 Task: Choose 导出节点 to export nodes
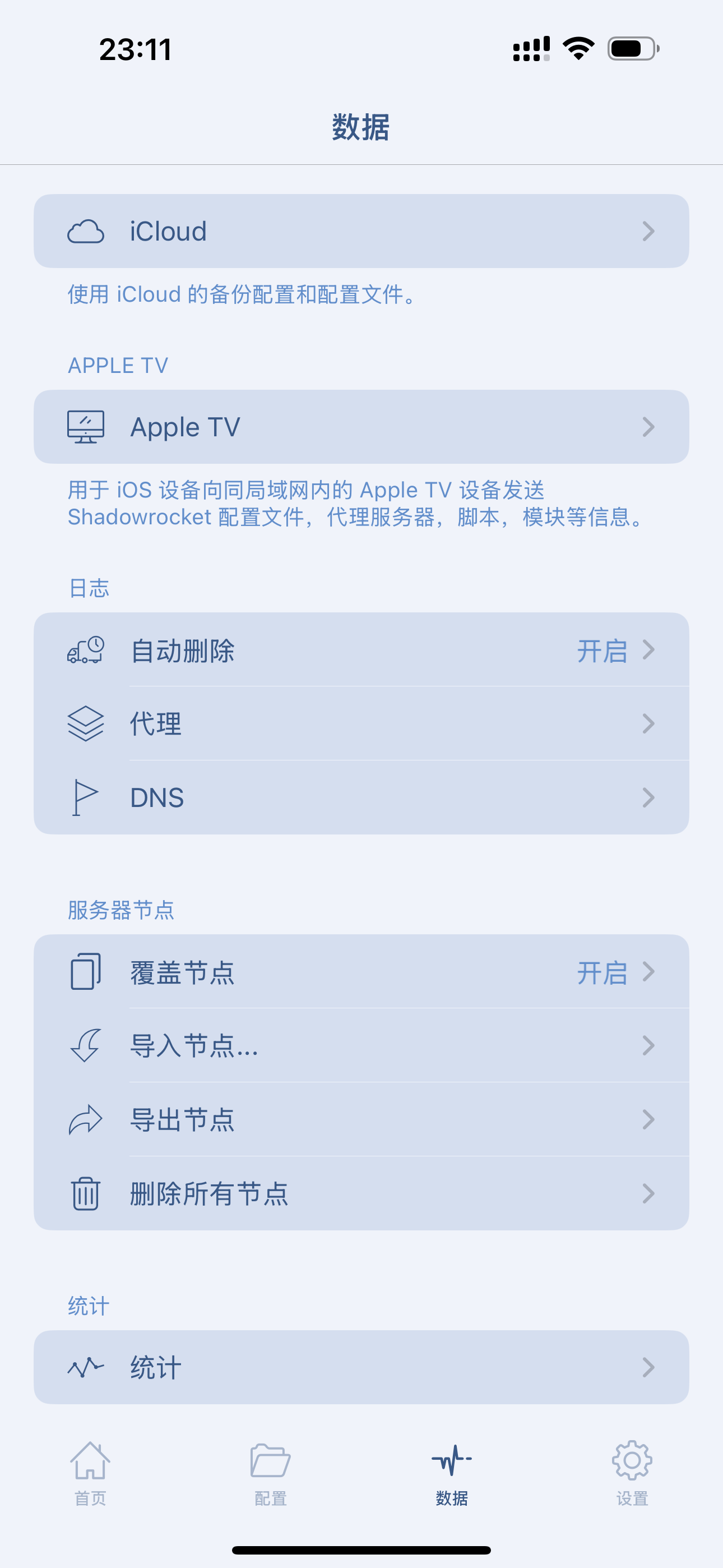pos(361,1119)
